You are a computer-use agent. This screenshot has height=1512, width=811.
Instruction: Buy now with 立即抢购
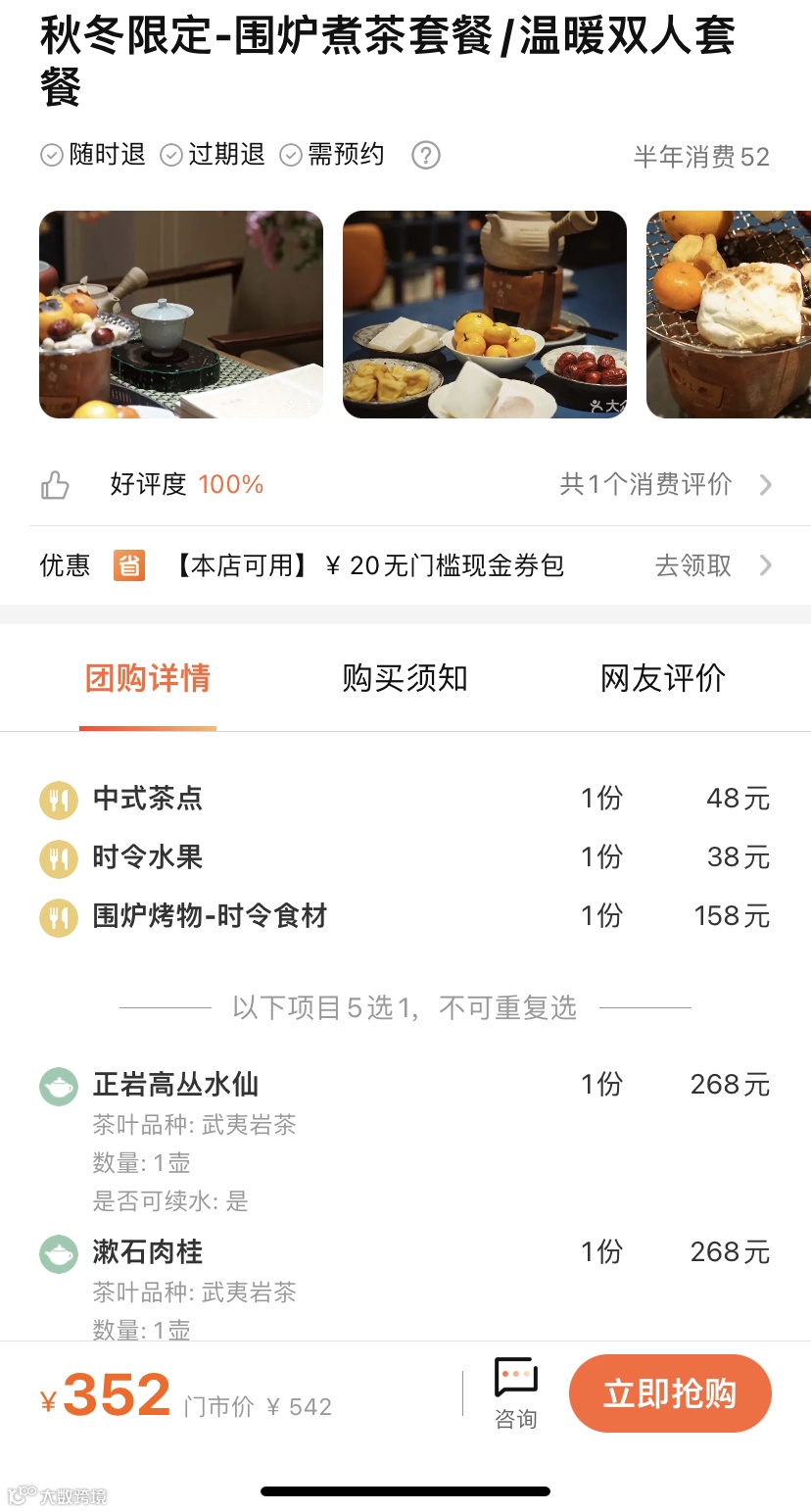click(x=670, y=1393)
